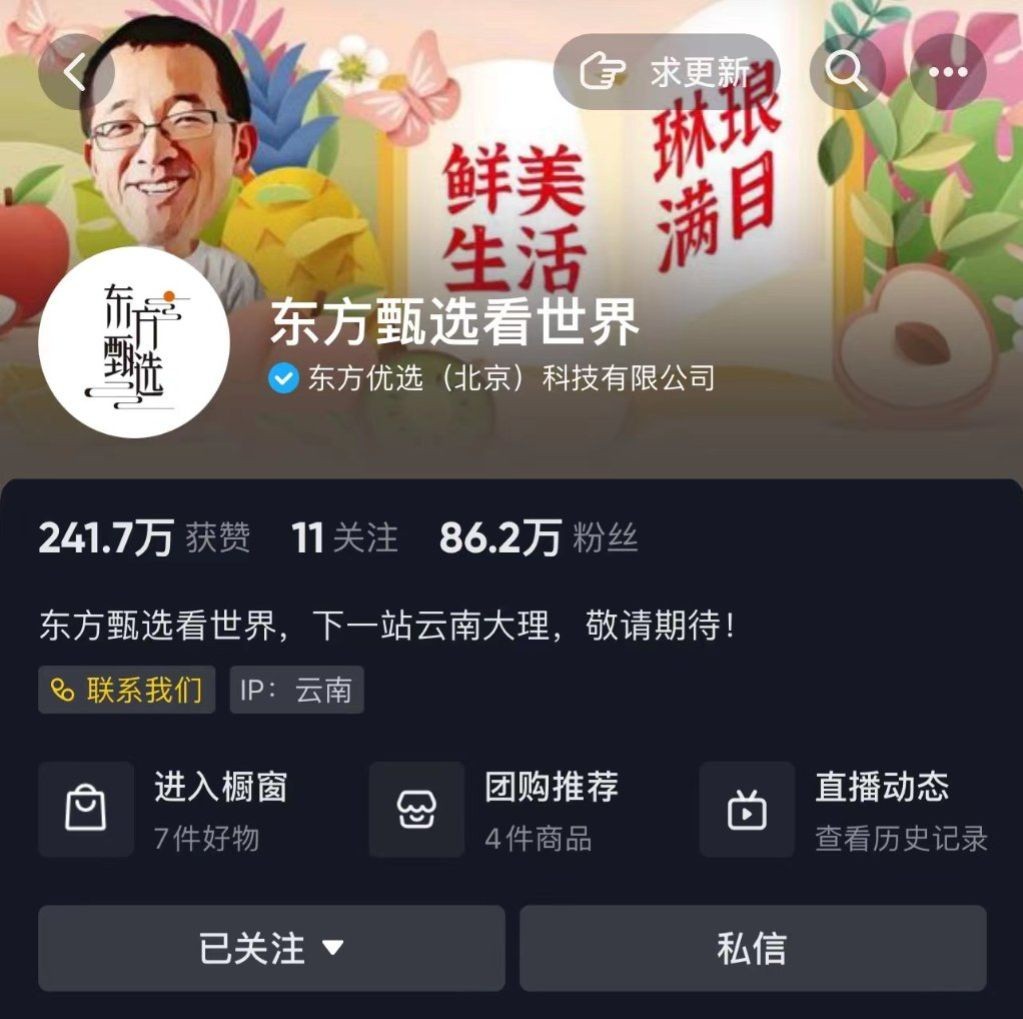Tap the 联系我们 contact chip
This screenshot has height=1019, width=1023.
(127, 690)
